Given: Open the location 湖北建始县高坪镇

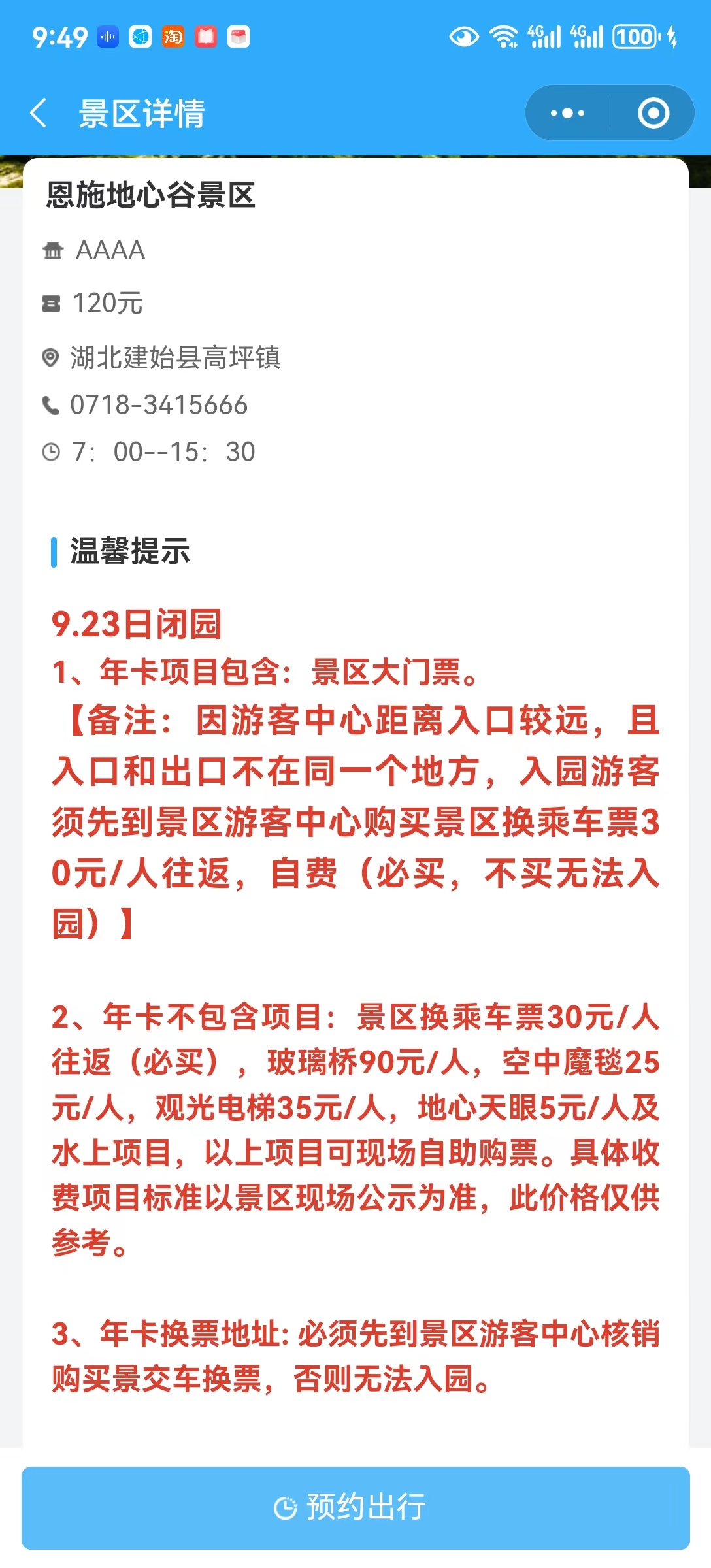Looking at the screenshot, I should click(x=175, y=357).
